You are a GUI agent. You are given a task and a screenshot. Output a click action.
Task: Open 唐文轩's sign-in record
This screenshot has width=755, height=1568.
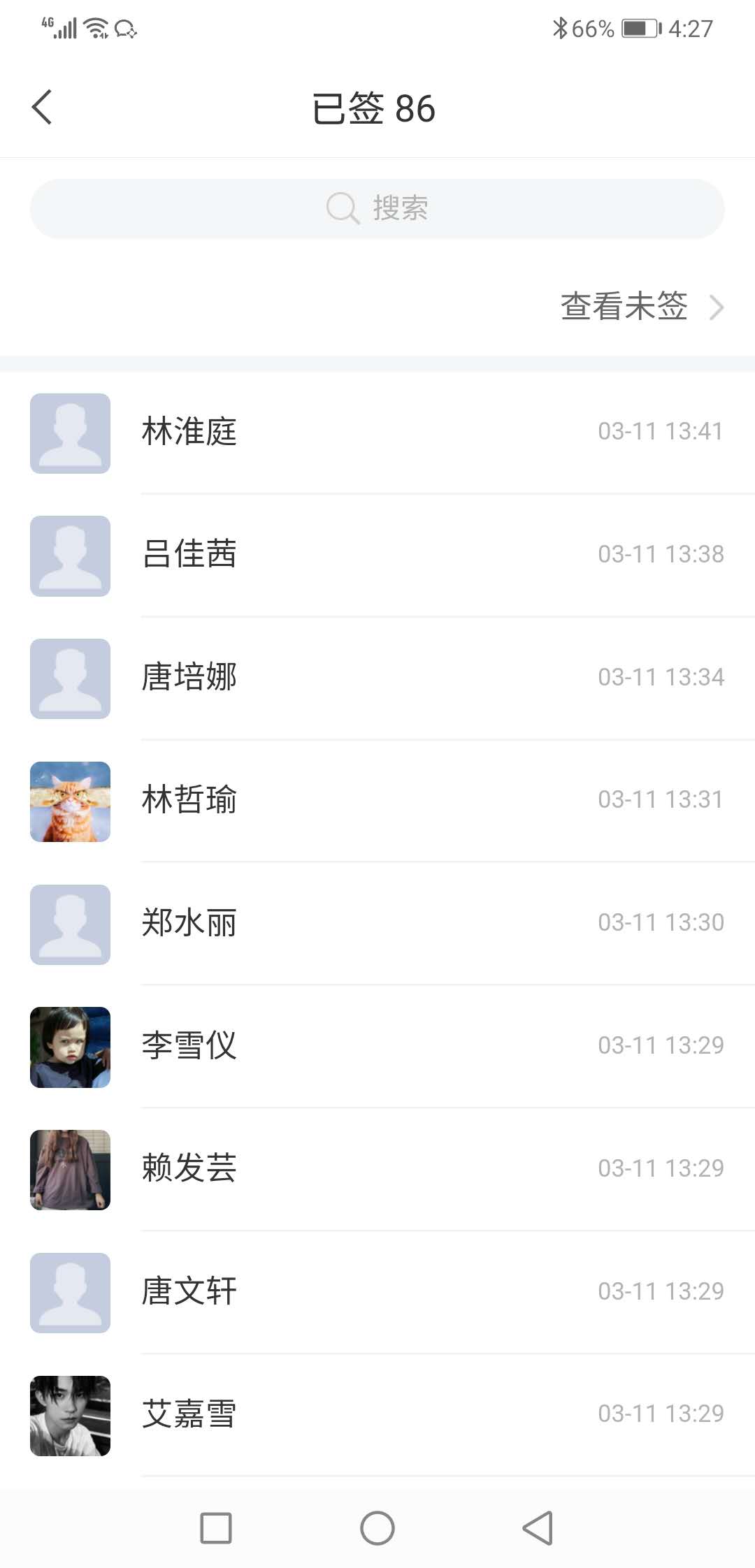[377, 1293]
